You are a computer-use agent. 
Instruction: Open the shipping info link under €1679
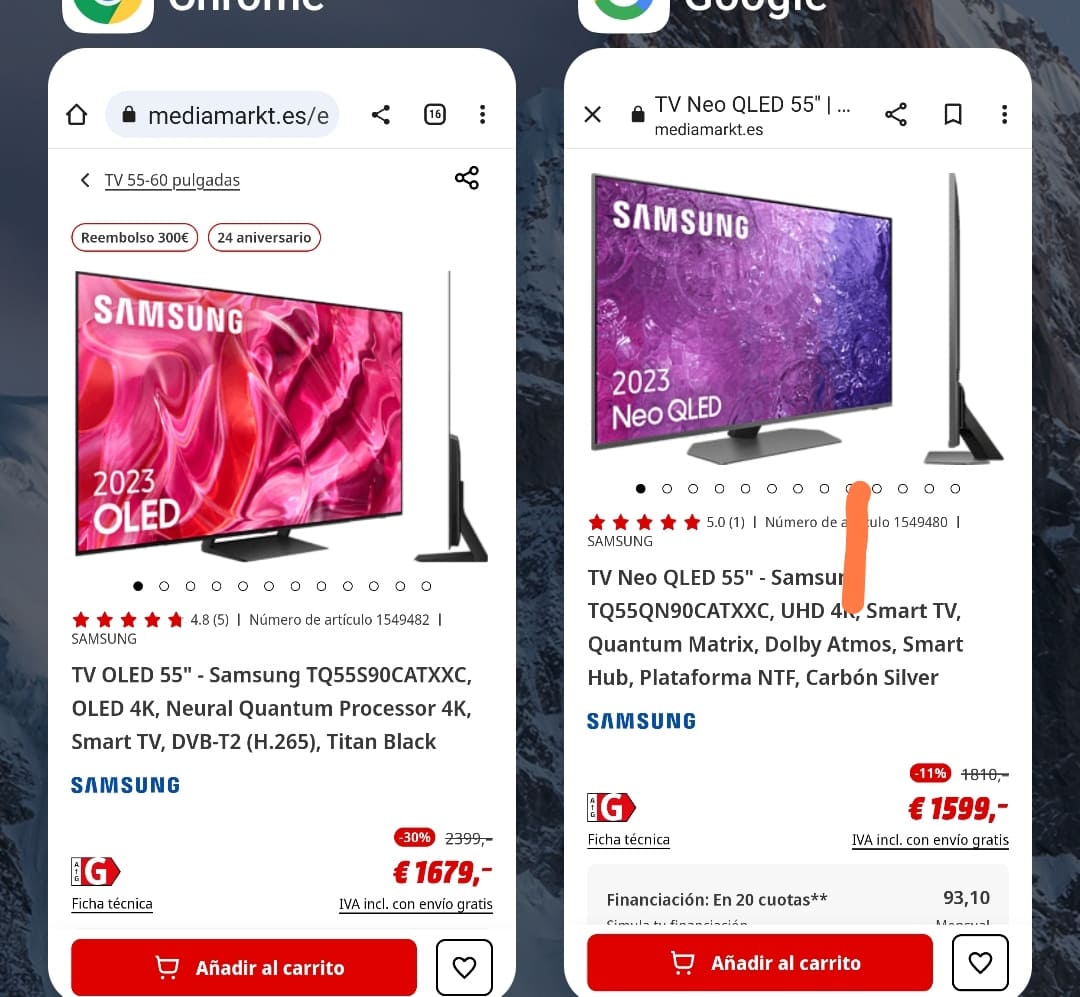click(x=415, y=904)
